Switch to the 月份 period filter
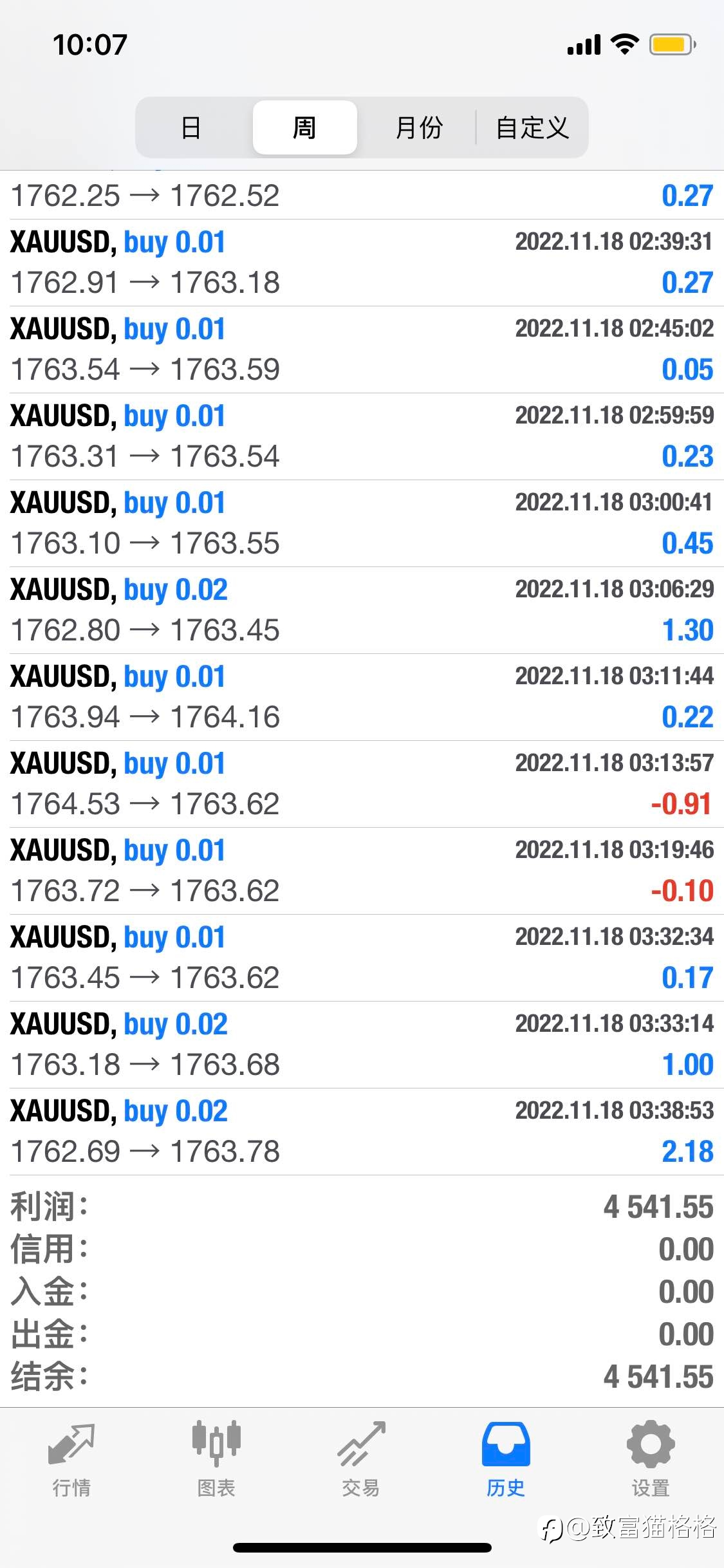The width and height of the screenshot is (724, 1568). pos(418,127)
